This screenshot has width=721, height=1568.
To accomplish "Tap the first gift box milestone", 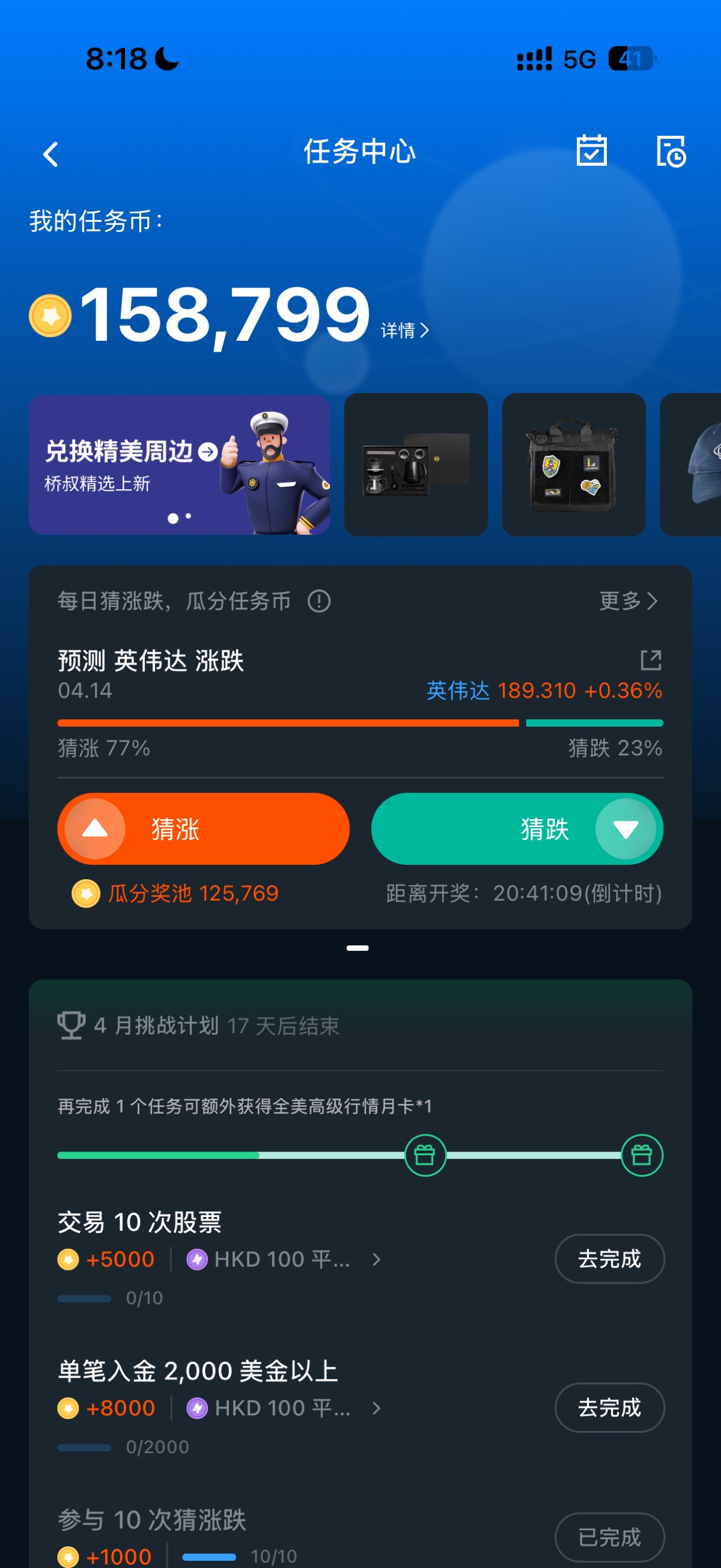I will pos(425,1155).
